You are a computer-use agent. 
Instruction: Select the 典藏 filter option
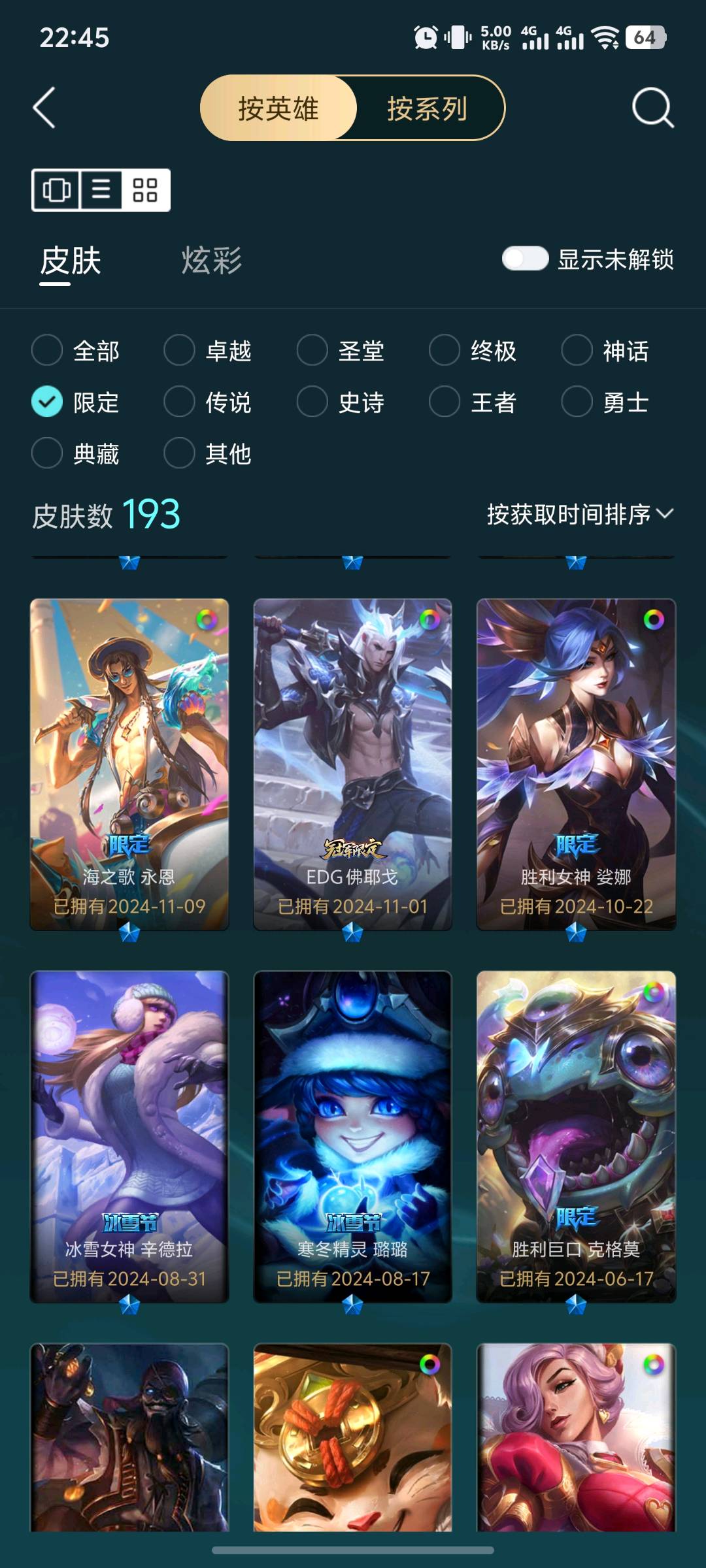tap(76, 453)
